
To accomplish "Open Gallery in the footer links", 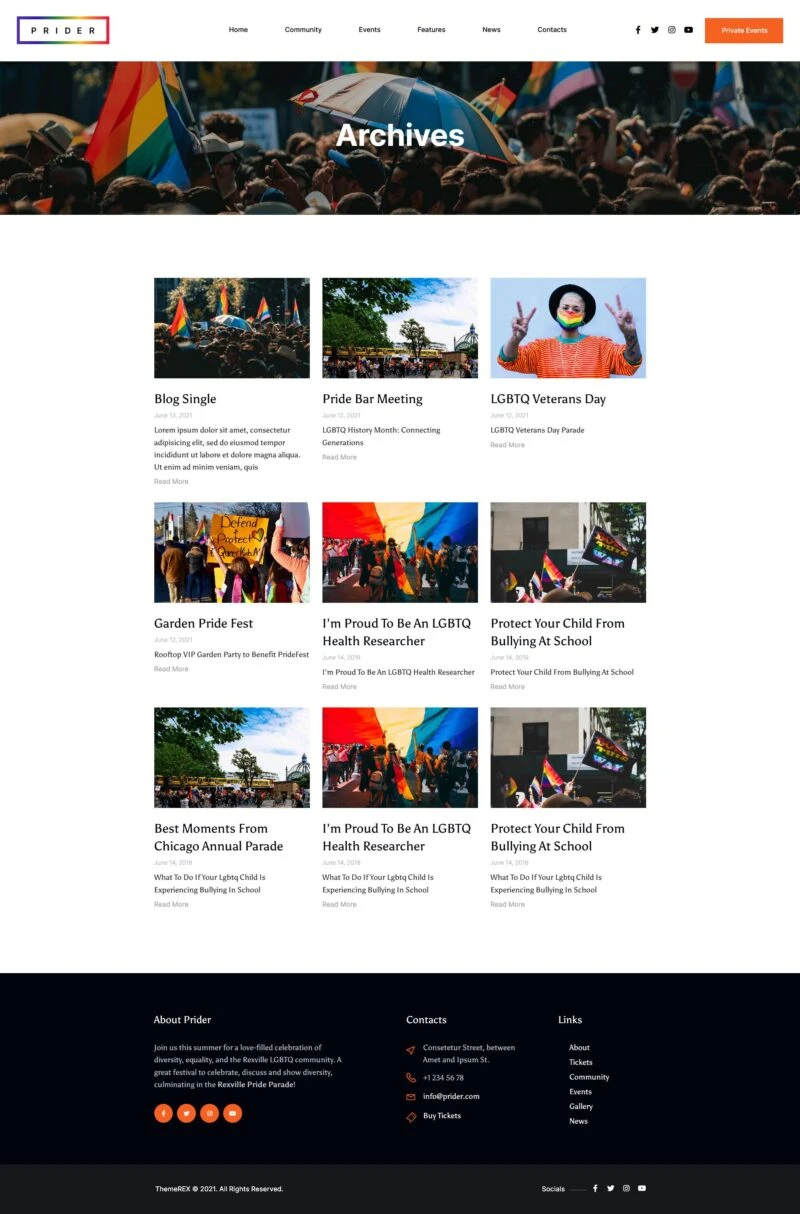I will [581, 1106].
